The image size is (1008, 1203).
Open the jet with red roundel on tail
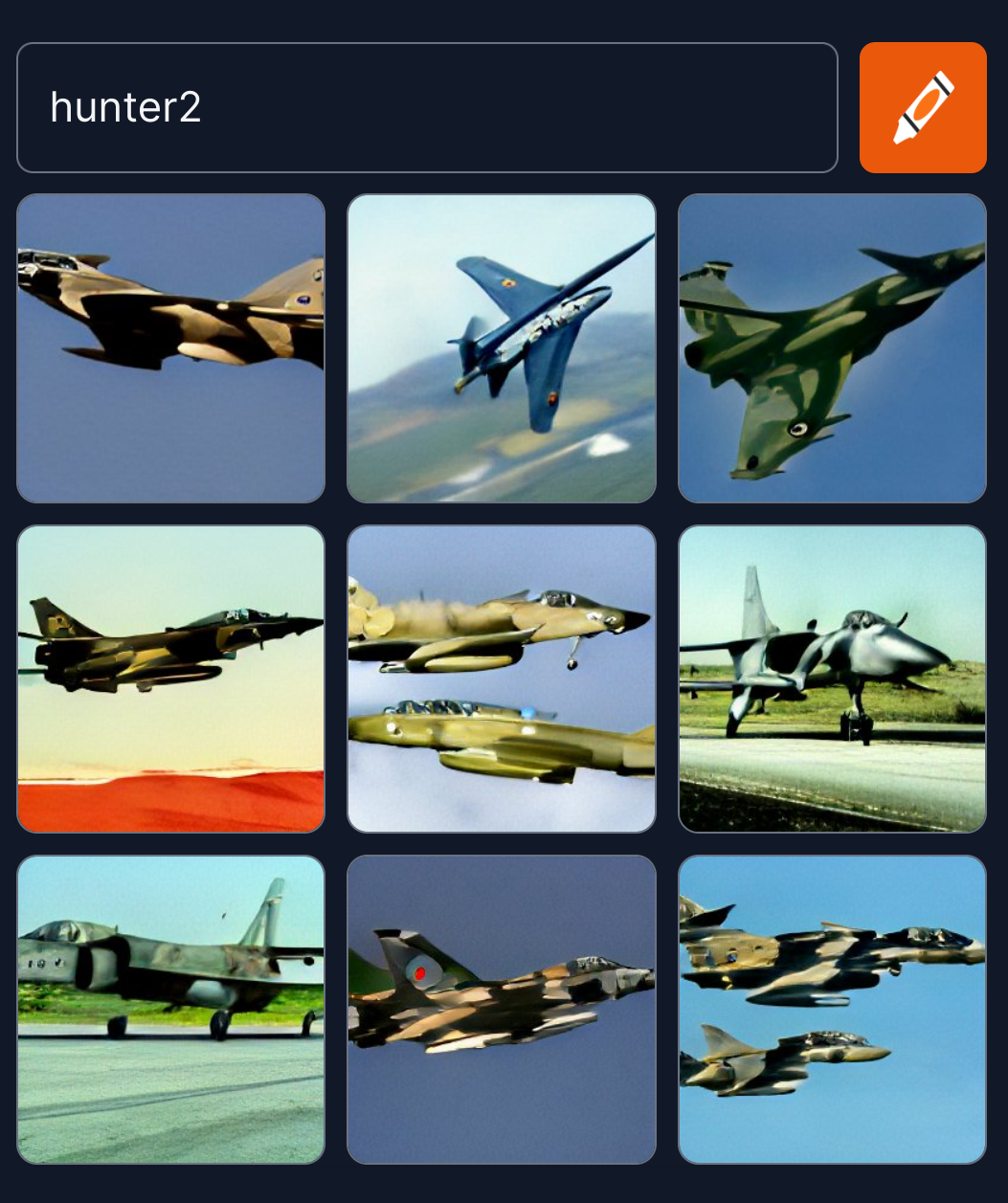tap(502, 1009)
